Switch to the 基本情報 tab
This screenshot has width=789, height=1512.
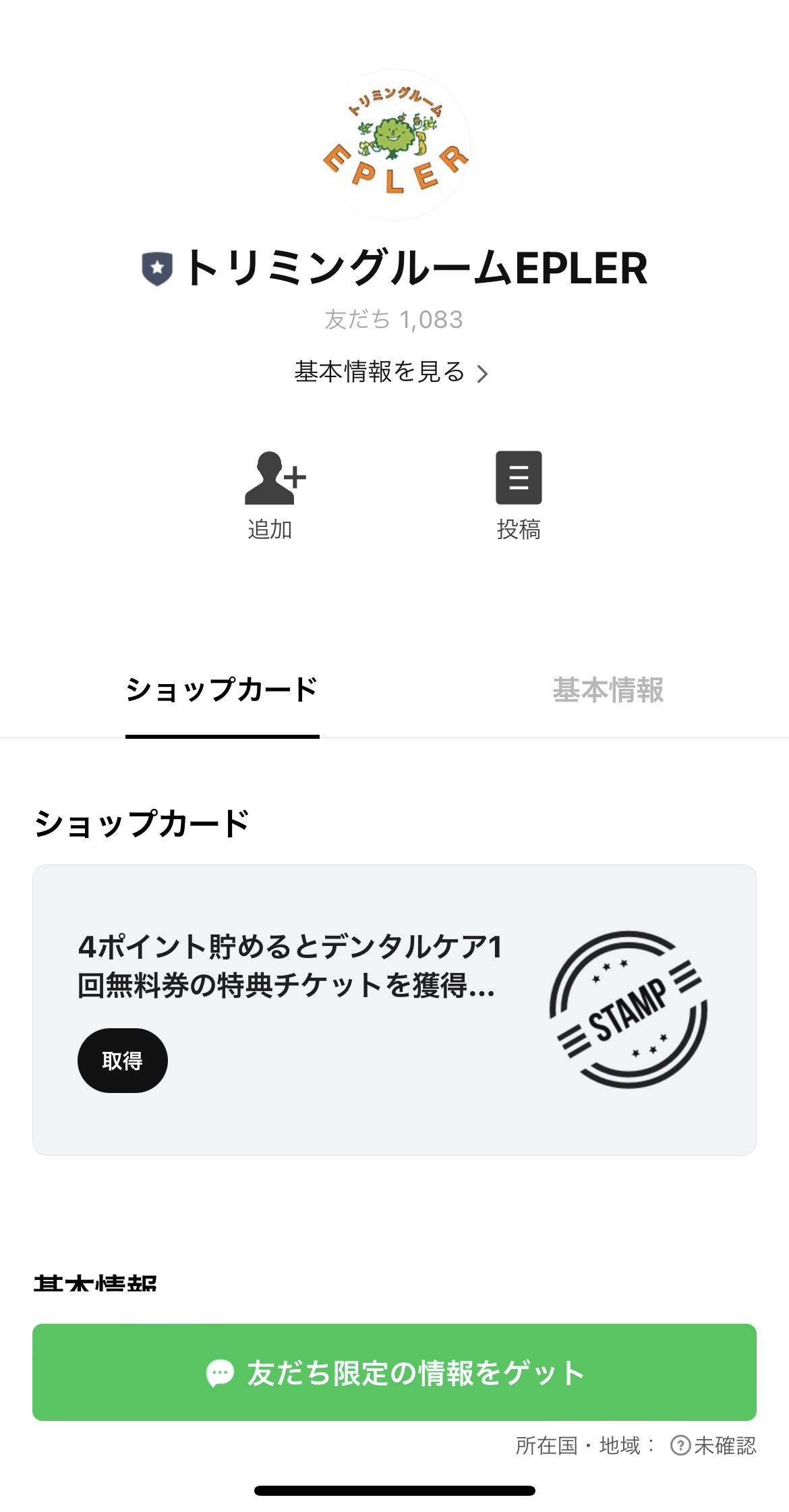[608, 690]
